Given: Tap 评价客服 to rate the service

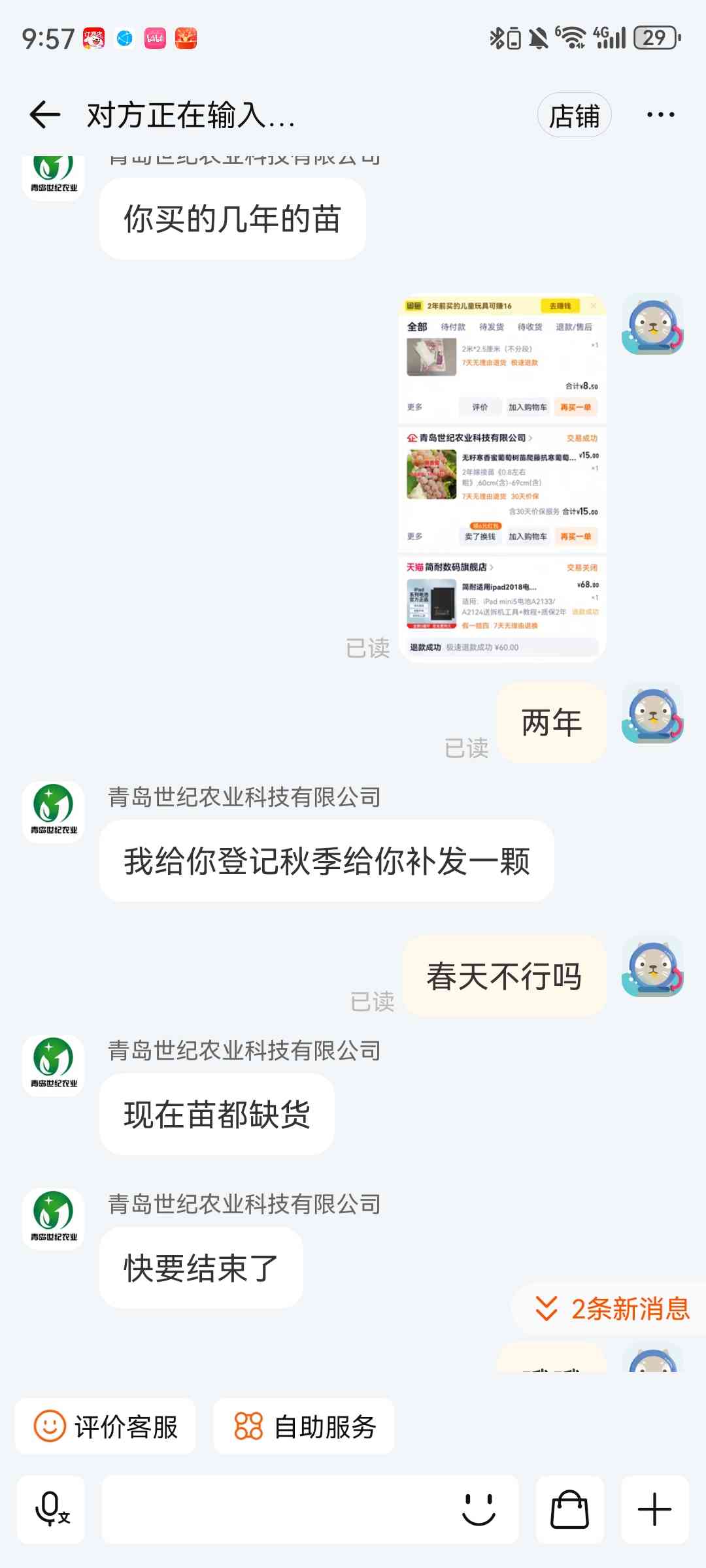Looking at the screenshot, I should pyautogui.click(x=105, y=1426).
